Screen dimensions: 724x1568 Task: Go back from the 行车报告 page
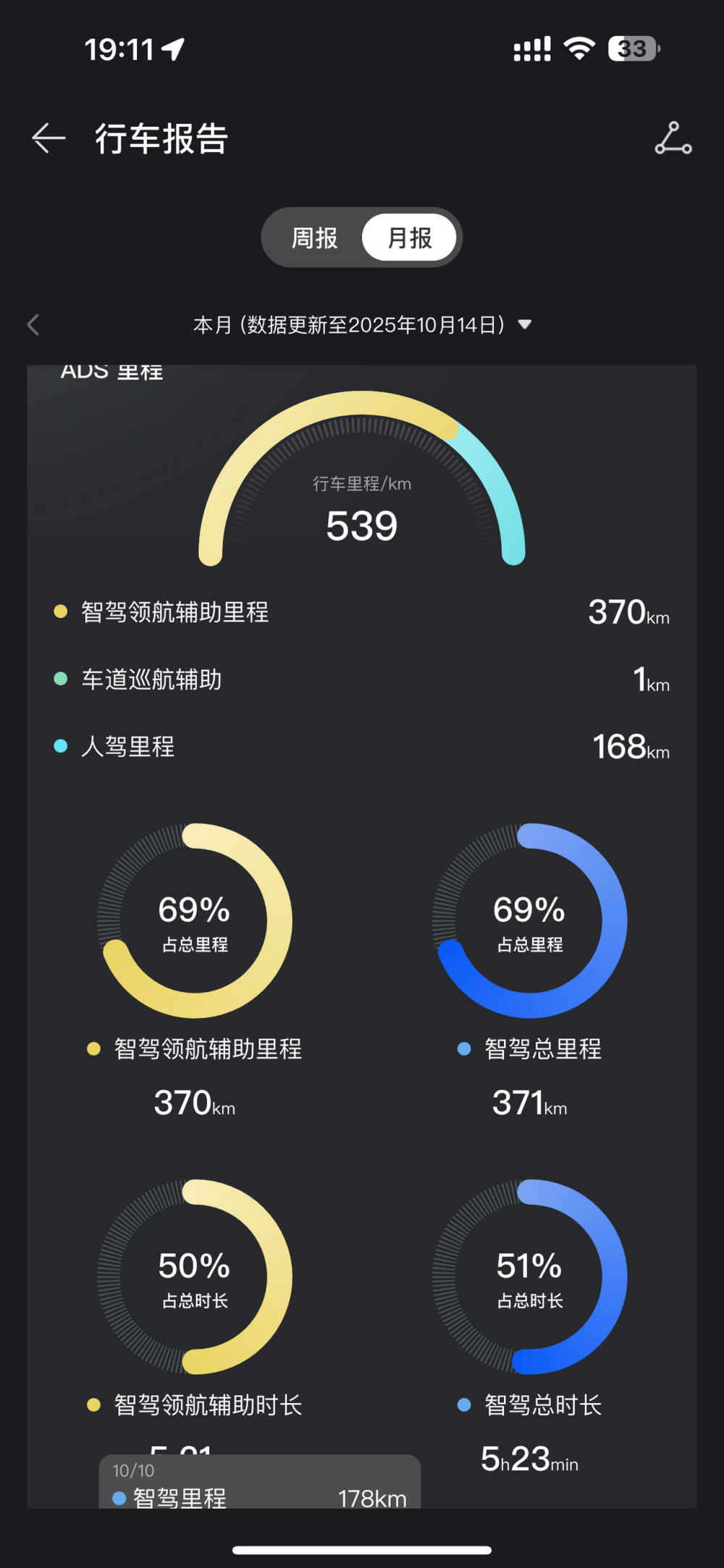[x=49, y=138]
